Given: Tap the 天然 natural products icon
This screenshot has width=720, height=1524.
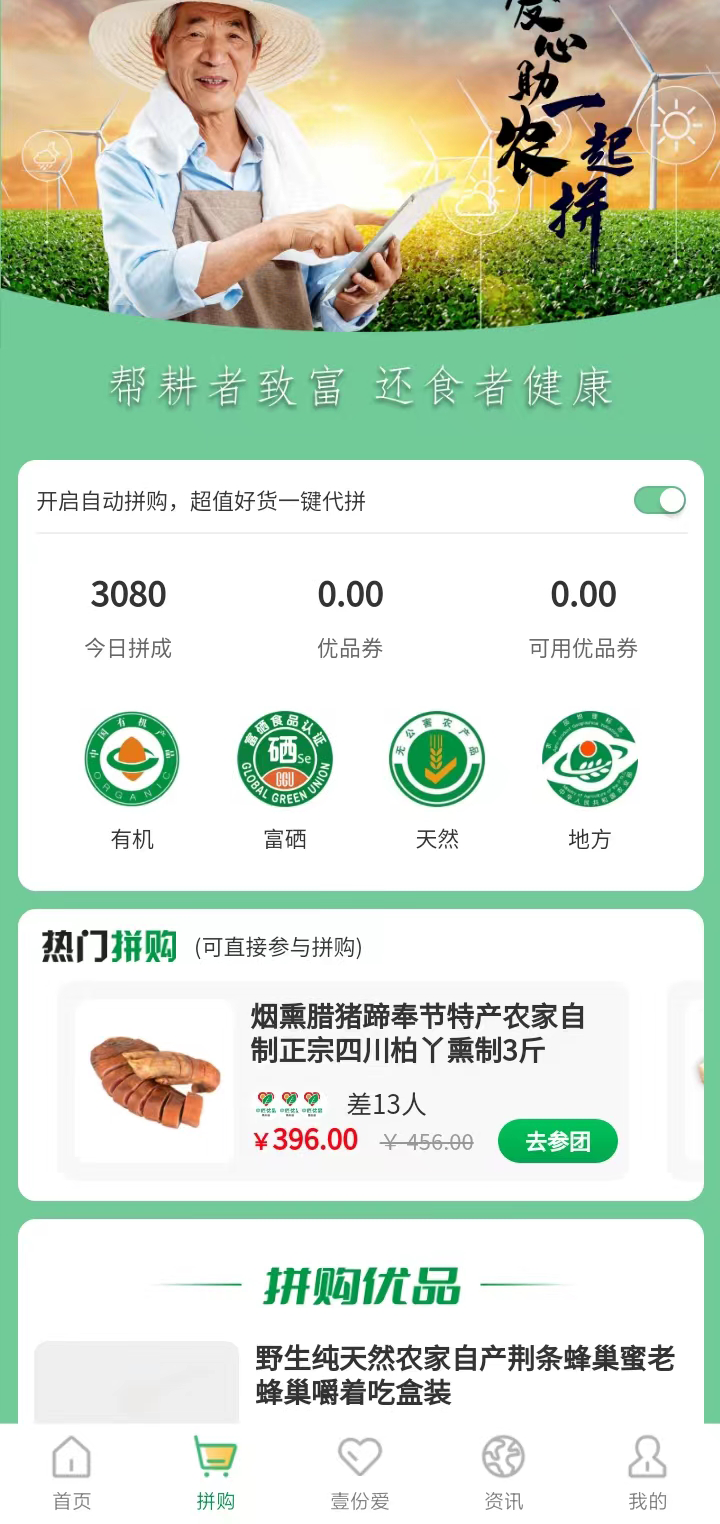Looking at the screenshot, I should pyautogui.click(x=436, y=760).
